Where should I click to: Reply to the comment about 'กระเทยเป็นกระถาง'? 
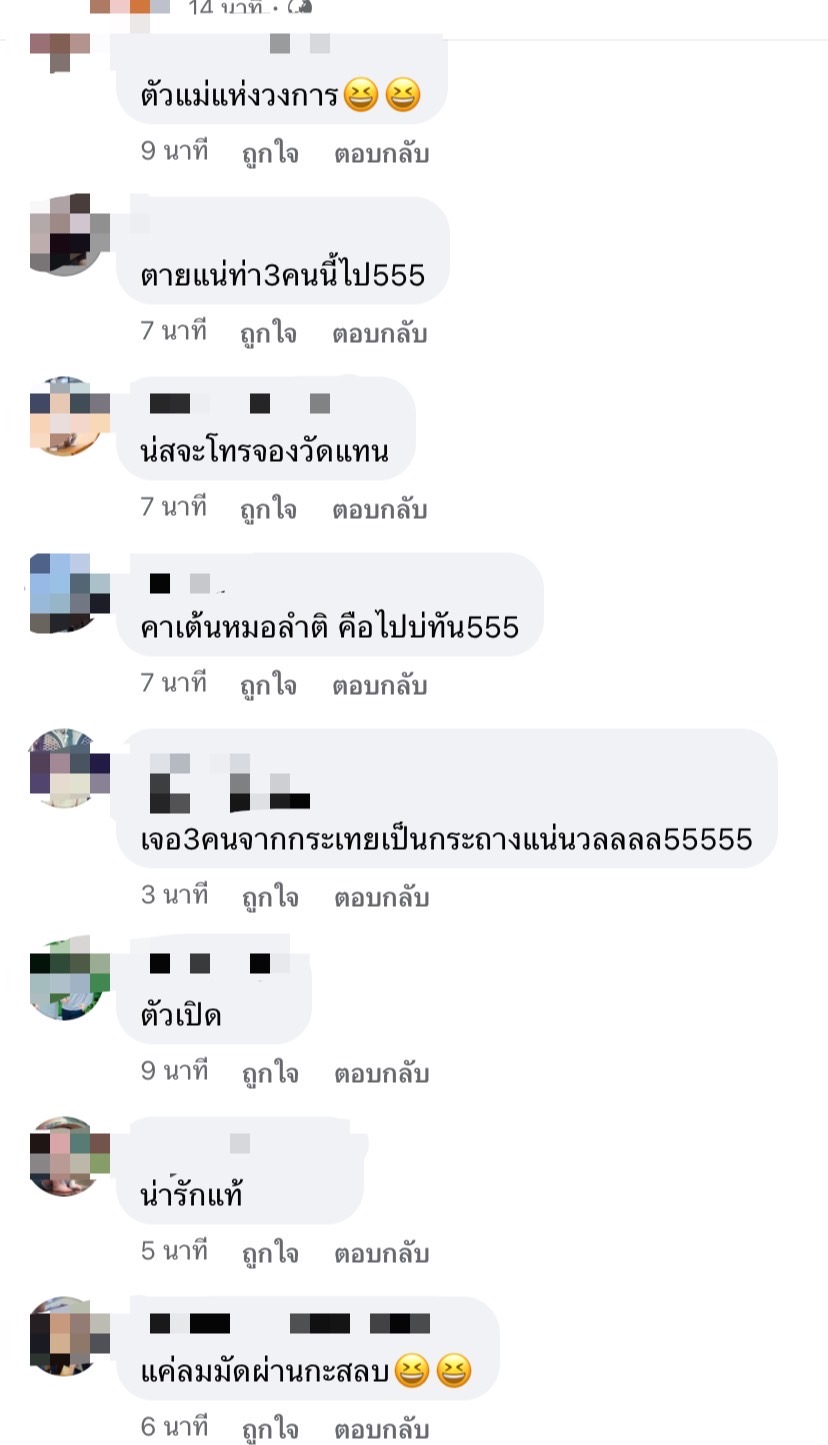click(x=380, y=897)
